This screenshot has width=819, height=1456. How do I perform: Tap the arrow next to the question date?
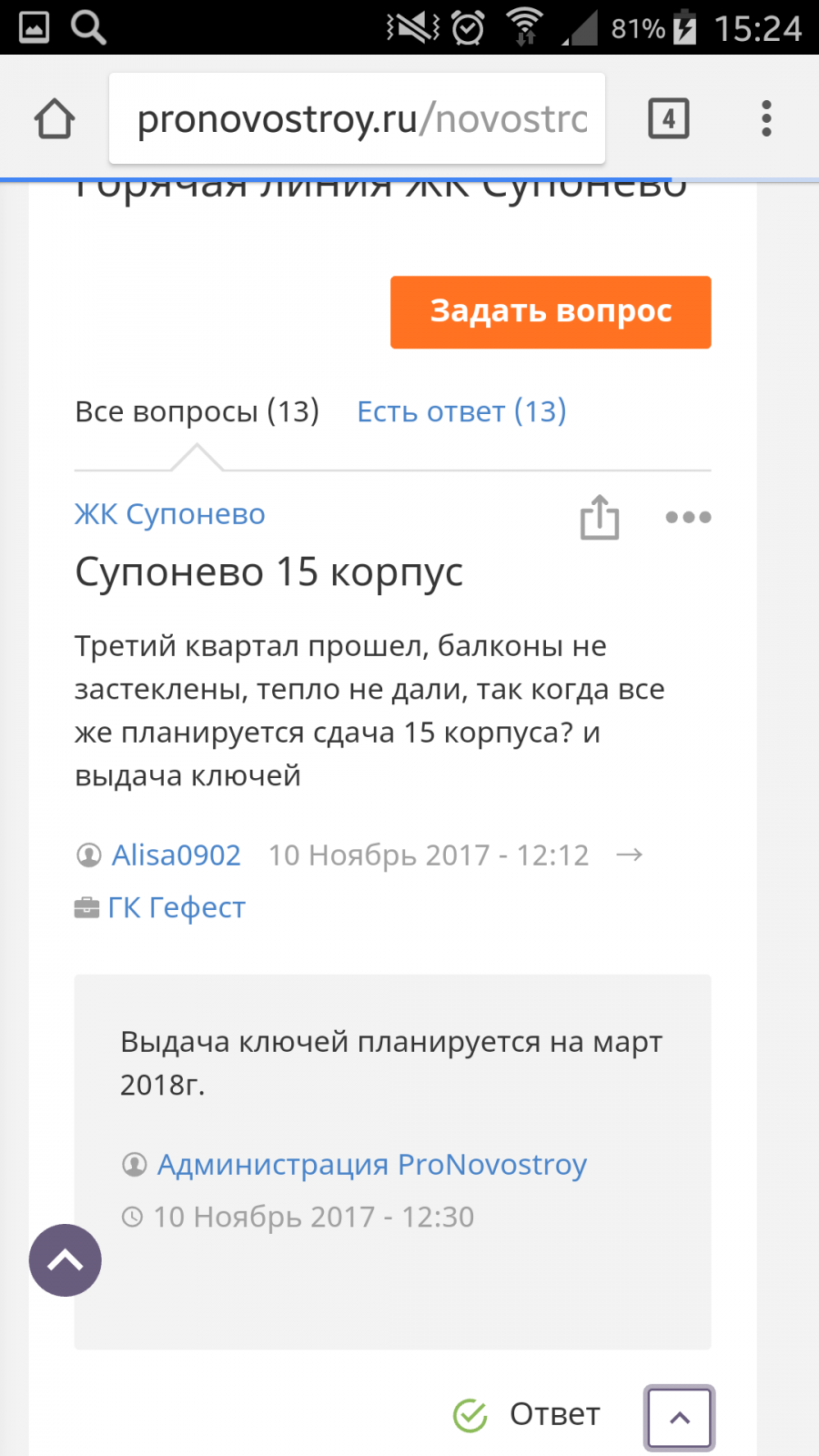pos(630,855)
